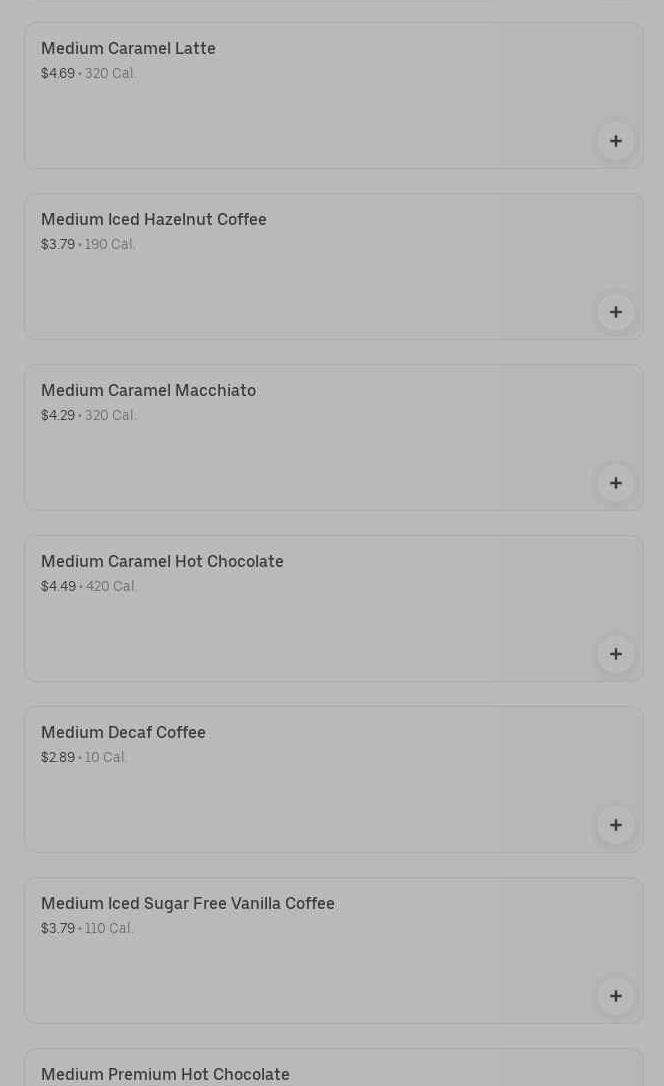View Medium Iced Hazelnut Coffee card
Image resolution: width=664 pixels, height=1086 pixels.
[x=300, y=266]
